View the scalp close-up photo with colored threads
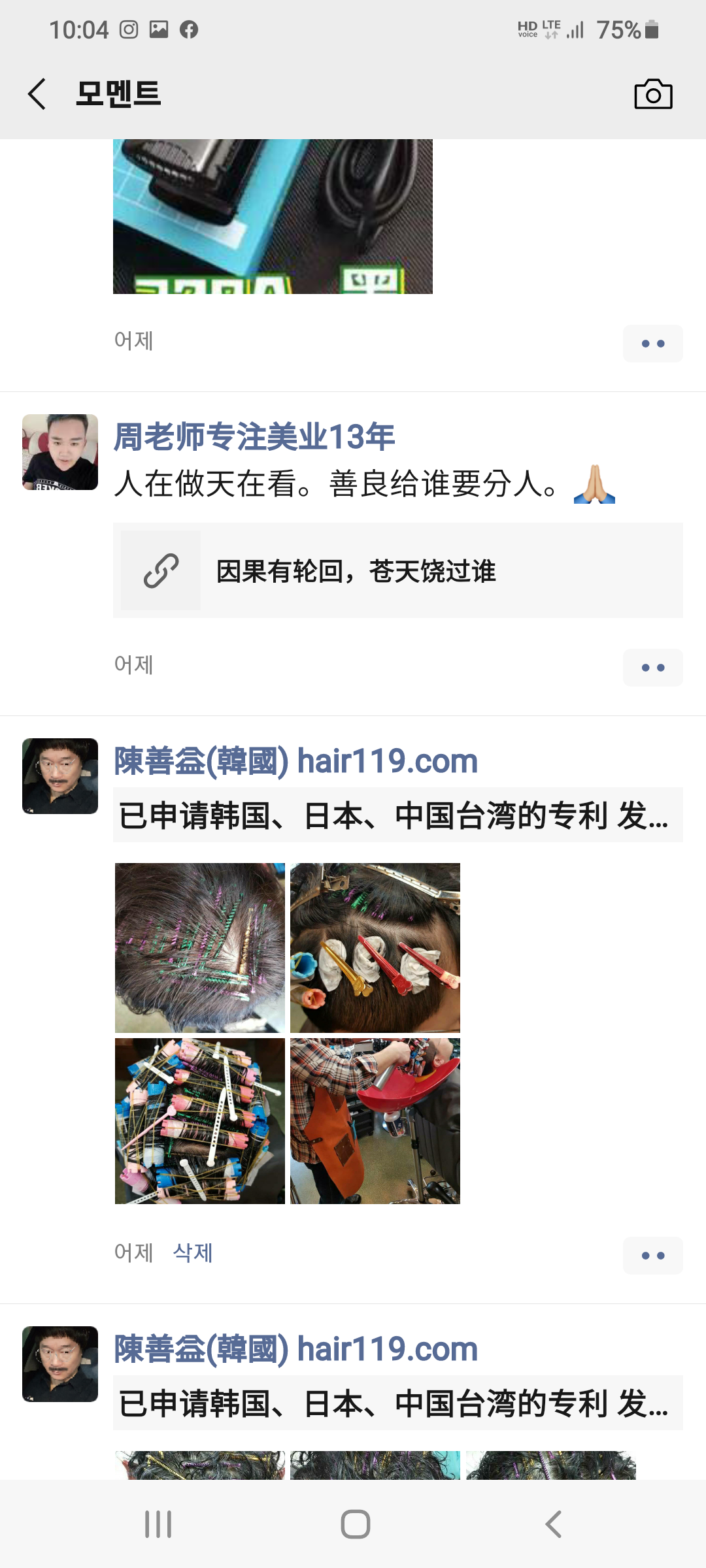Viewport: 706px width, 1568px height. (x=200, y=948)
